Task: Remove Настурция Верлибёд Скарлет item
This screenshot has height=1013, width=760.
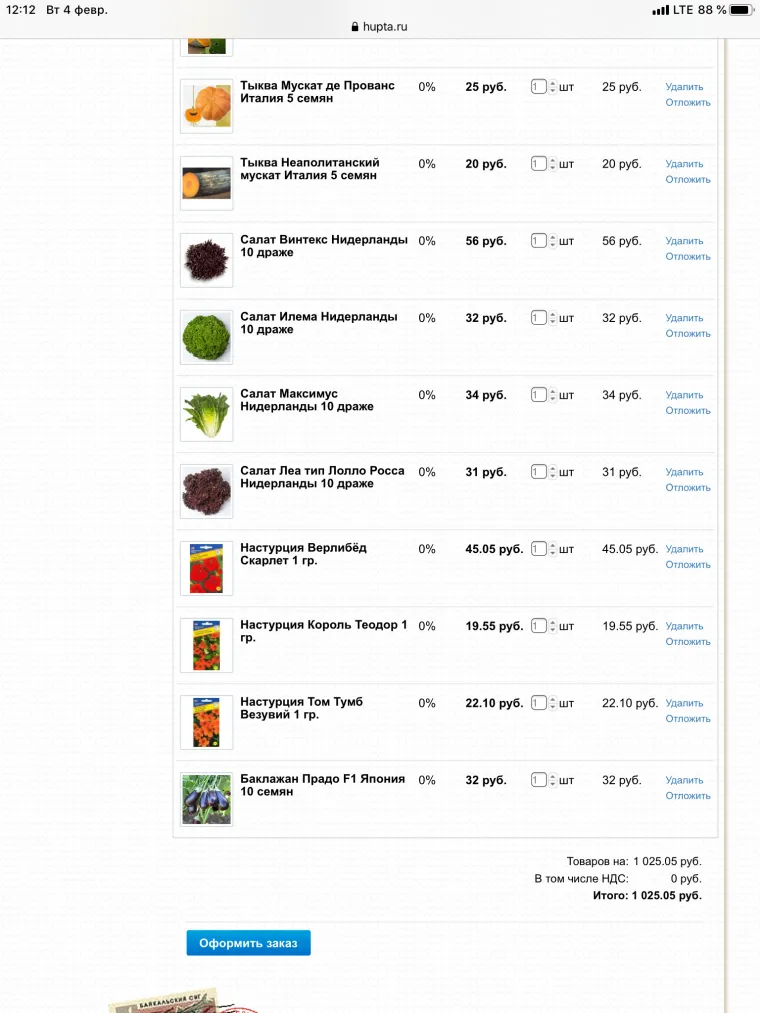Action: click(x=684, y=549)
